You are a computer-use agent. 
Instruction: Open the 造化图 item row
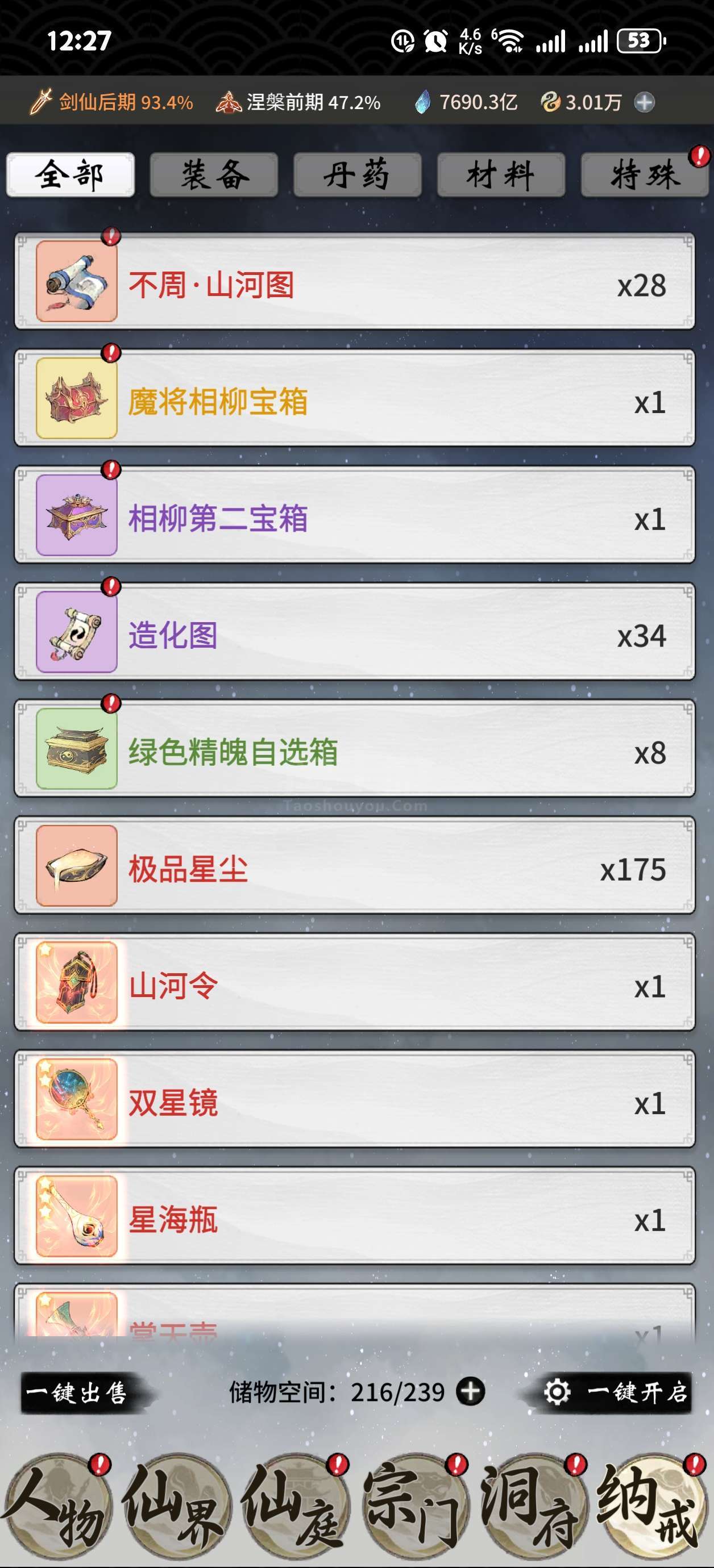point(355,632)
